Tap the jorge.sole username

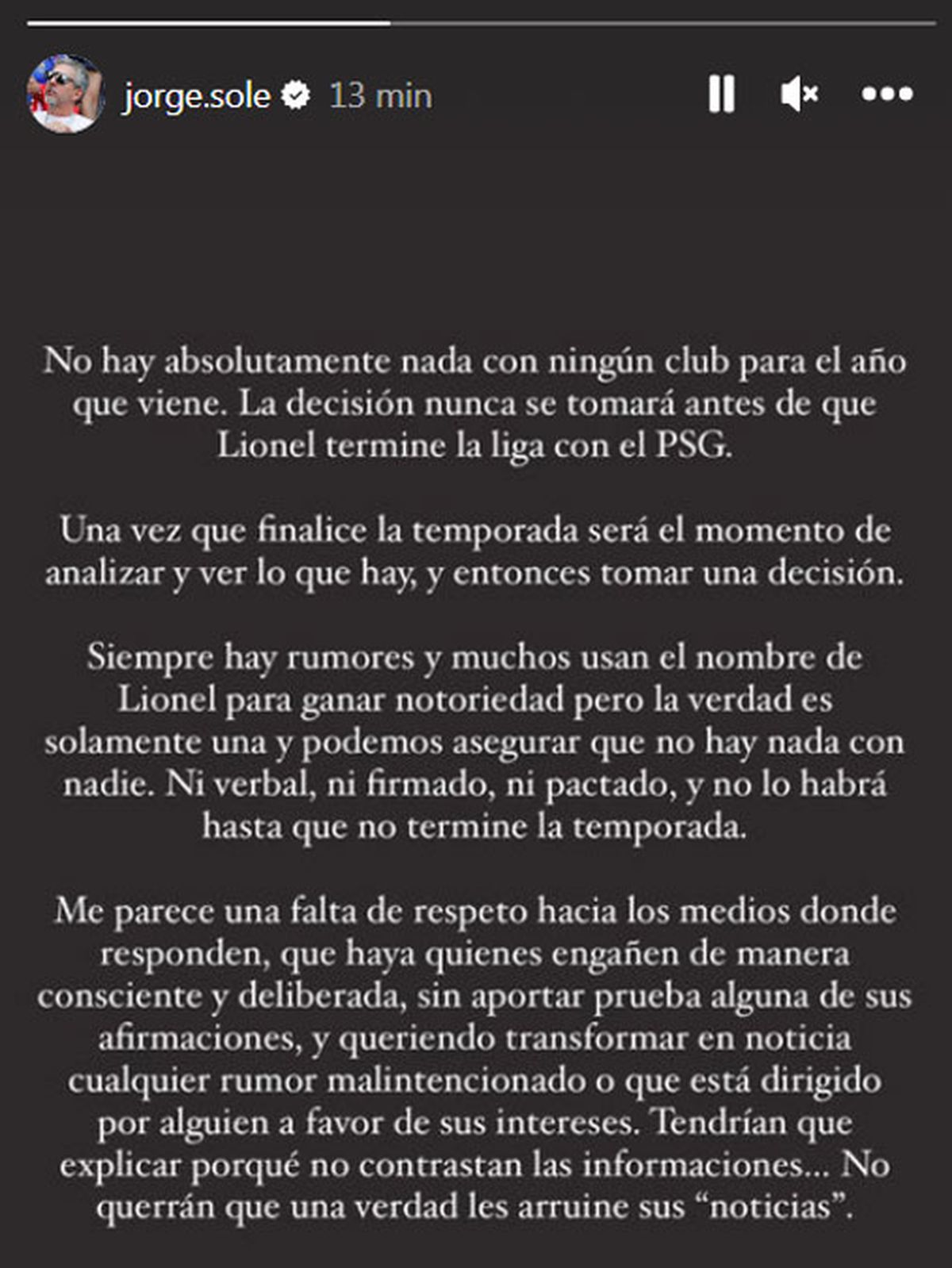[196, 96]
